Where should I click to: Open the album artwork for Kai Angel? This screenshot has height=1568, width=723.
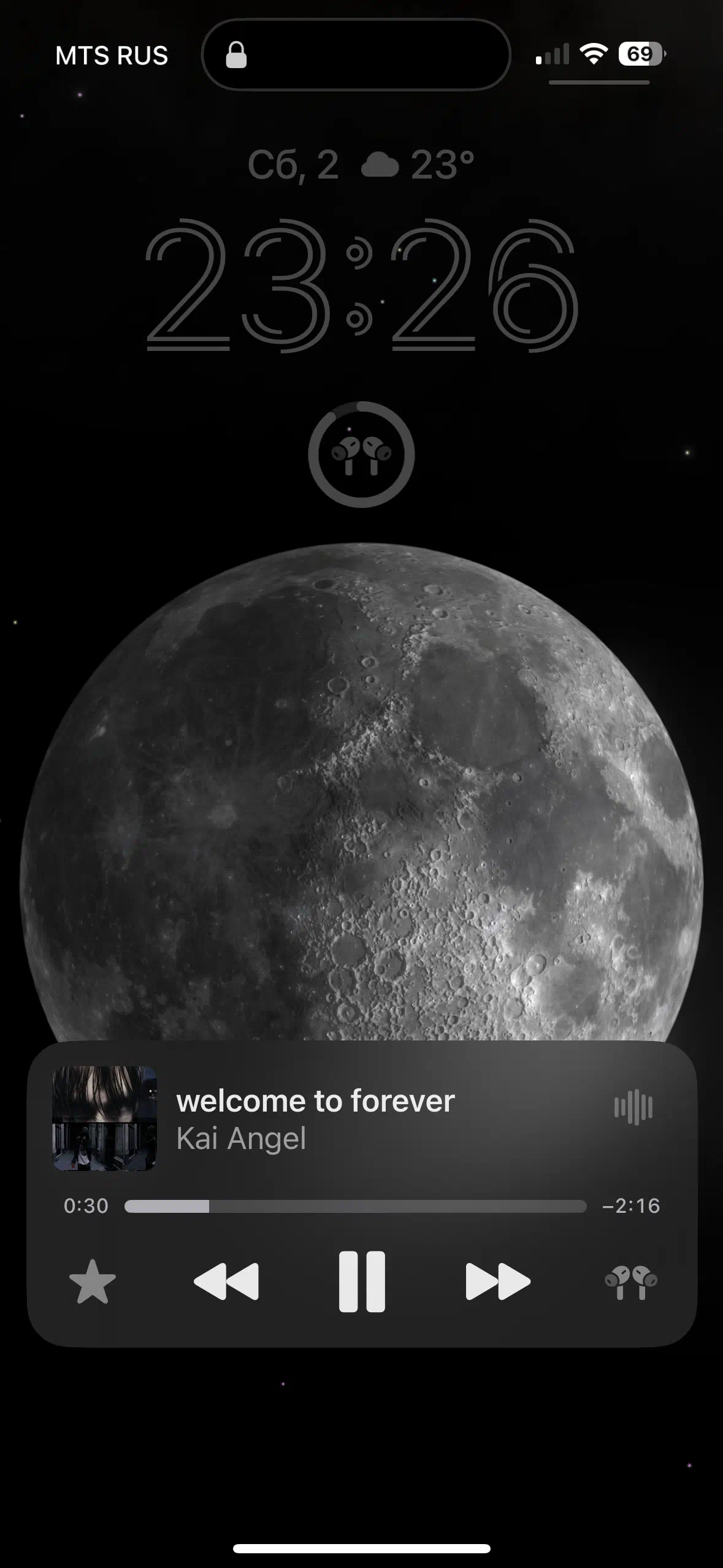105,1118
